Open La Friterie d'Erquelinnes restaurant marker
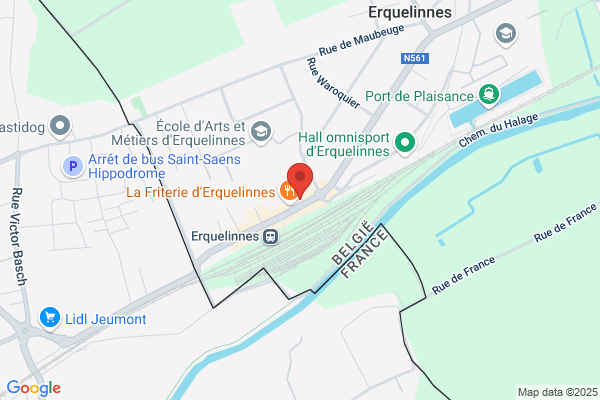 pyautogui.click(x=289, y=191)
